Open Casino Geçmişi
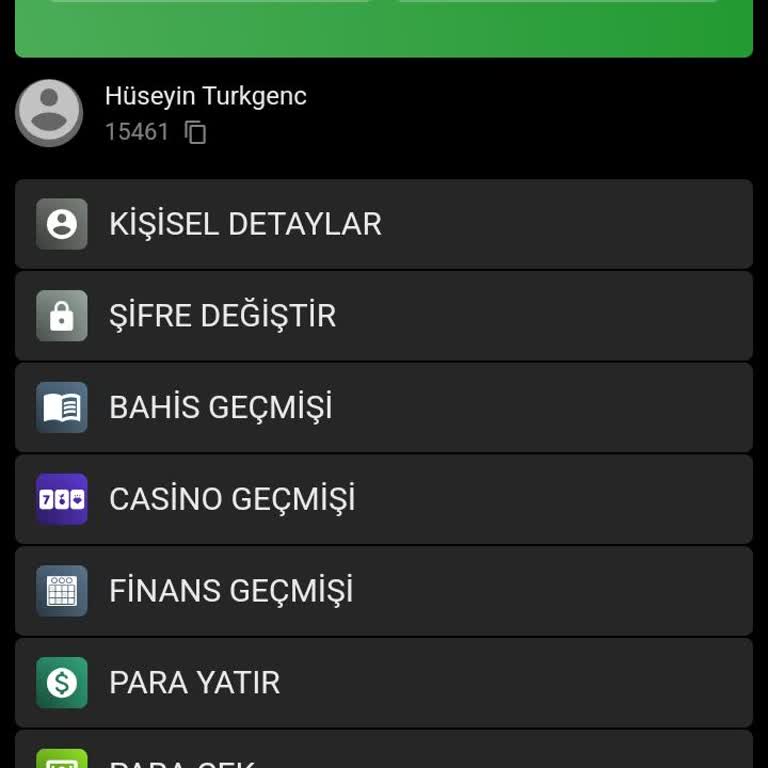The height and width of the screenshot is (768, 768). 384,499
